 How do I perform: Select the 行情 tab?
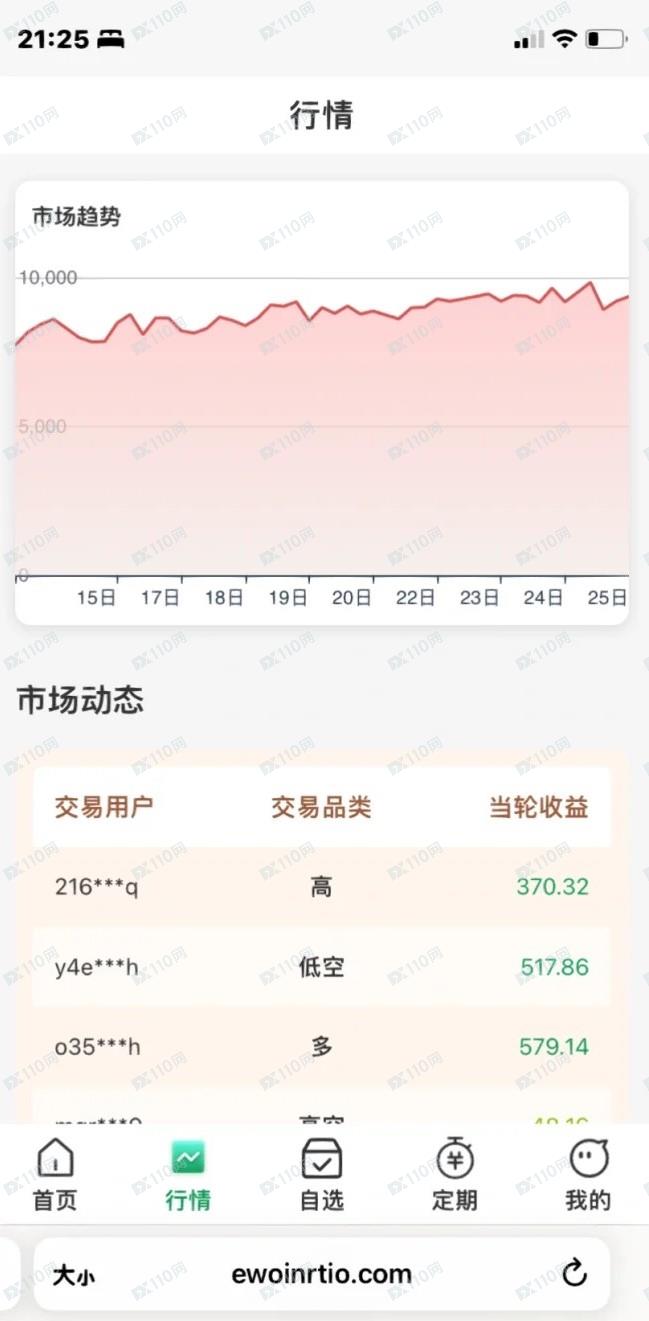point(188,1175)
